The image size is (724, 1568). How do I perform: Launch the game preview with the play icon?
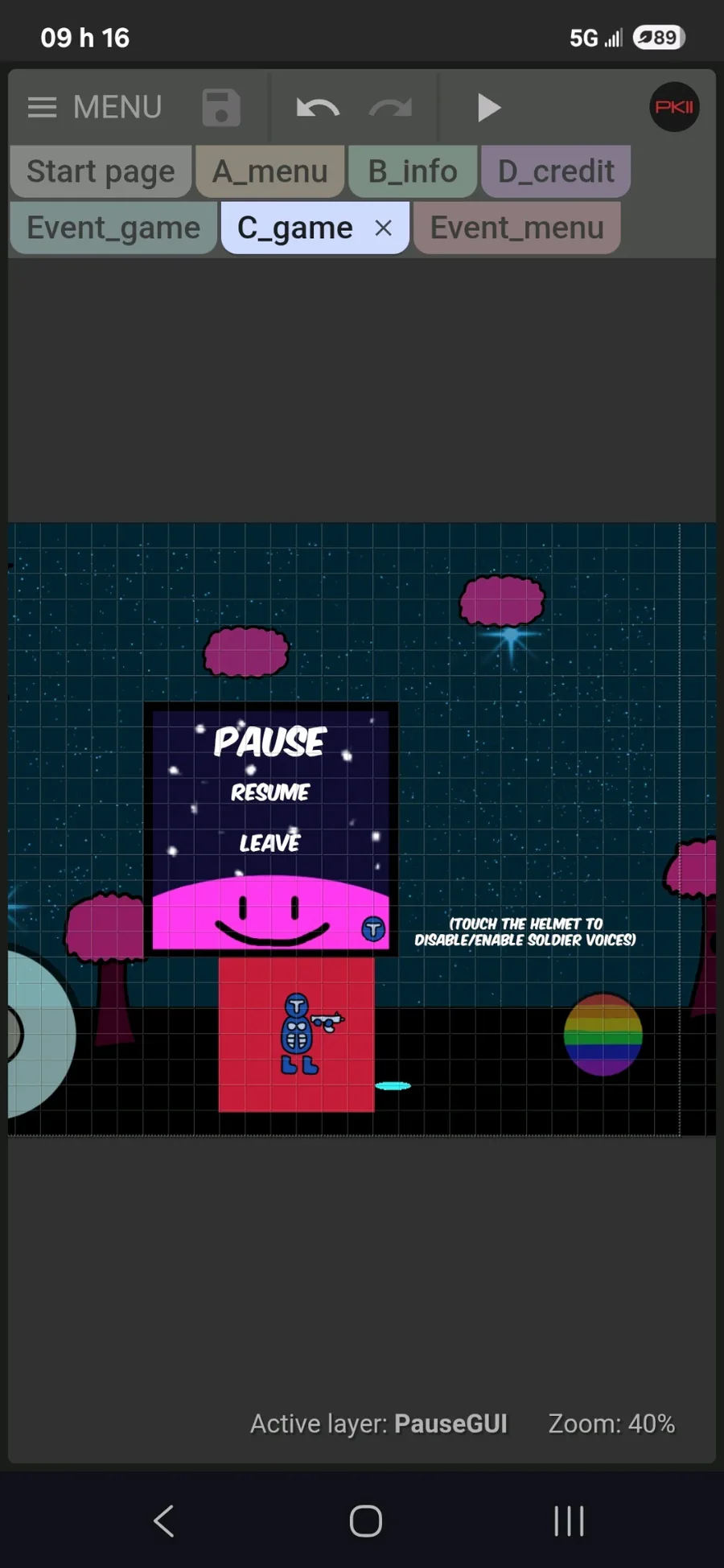[x=488, y=108]
